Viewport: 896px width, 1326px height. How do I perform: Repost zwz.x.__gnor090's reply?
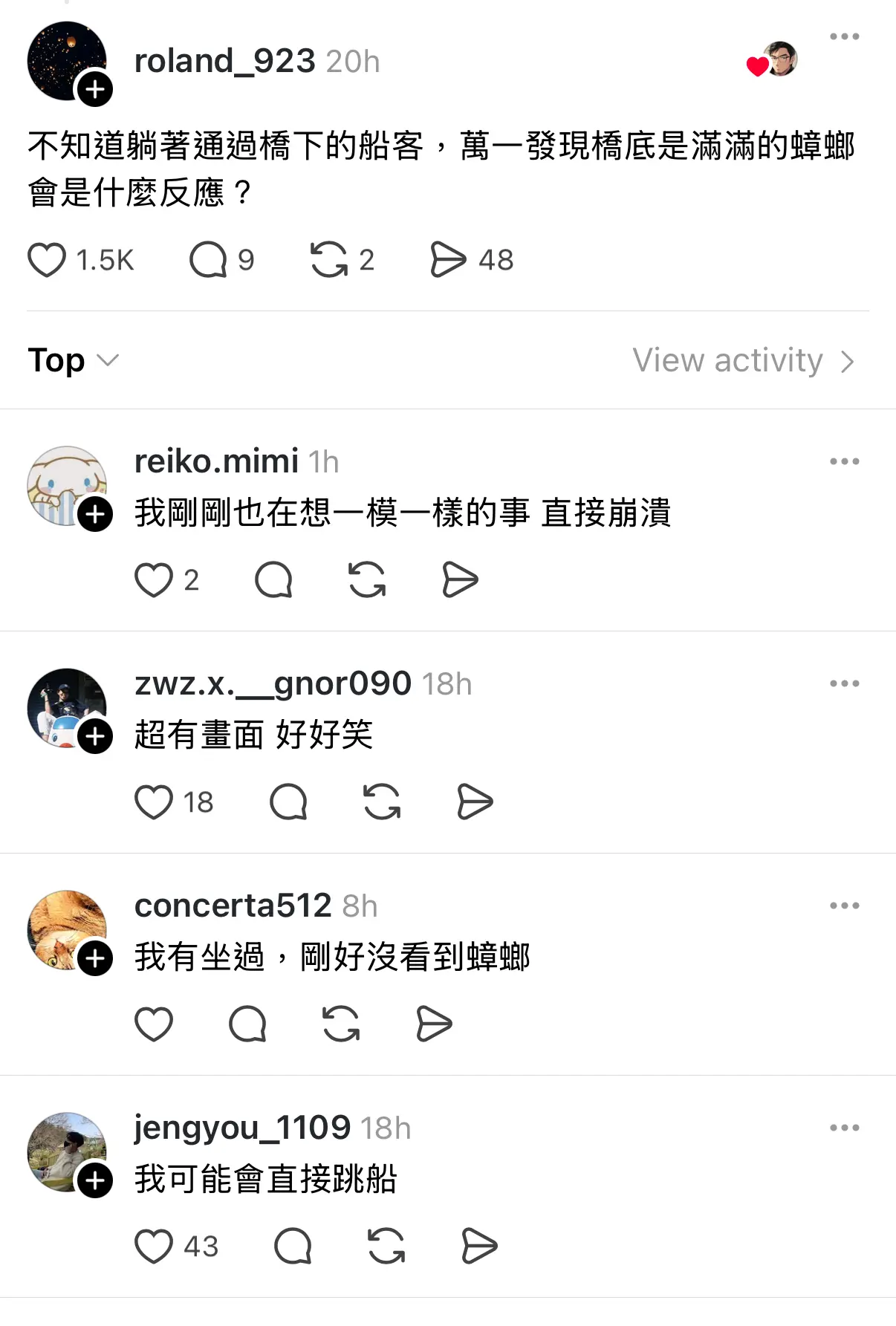pyautogui.click(x=382, y=802)
